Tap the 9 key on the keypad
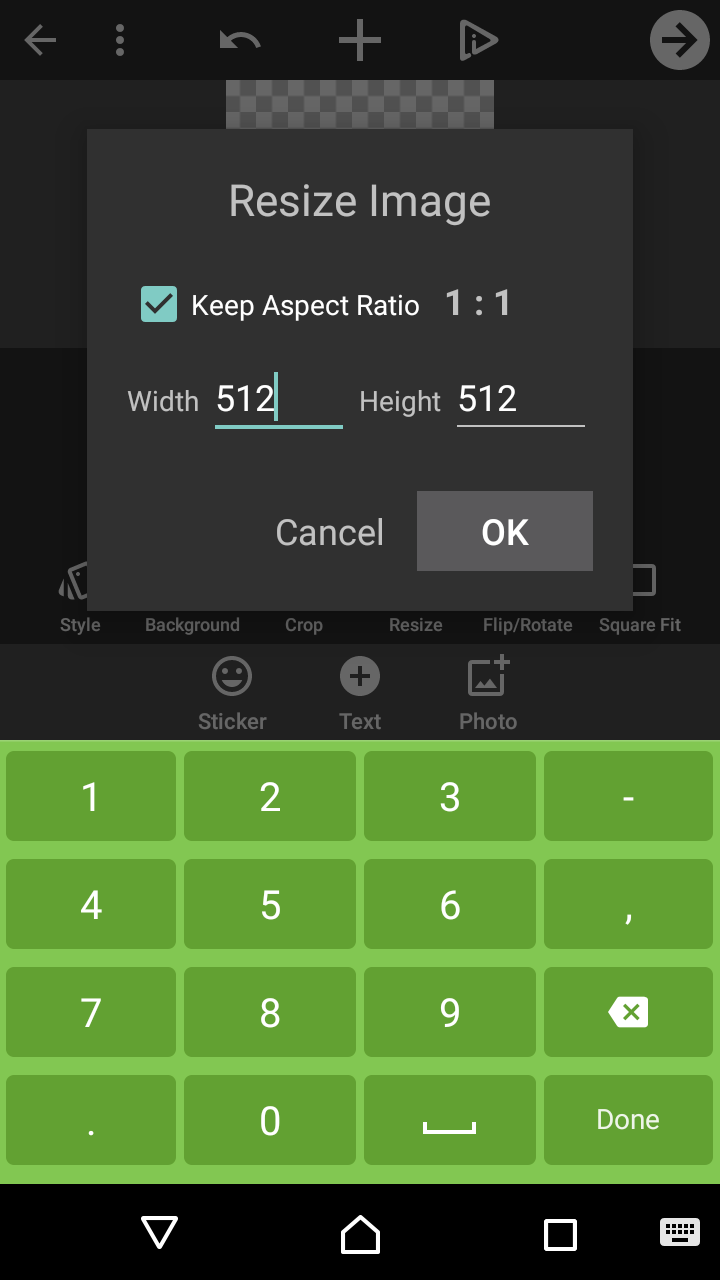This screenshot has width=720, height=1280. 450,1012
